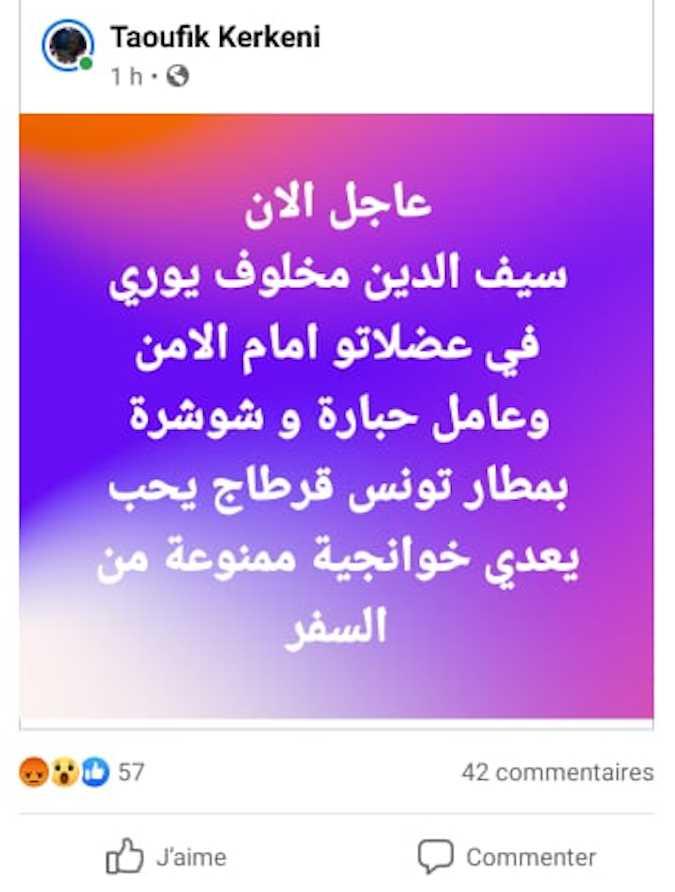This screenshot has height=892, width=675.
Task: Open Taoufik Kerkeni's profile picture
Action: click(68, 47)
